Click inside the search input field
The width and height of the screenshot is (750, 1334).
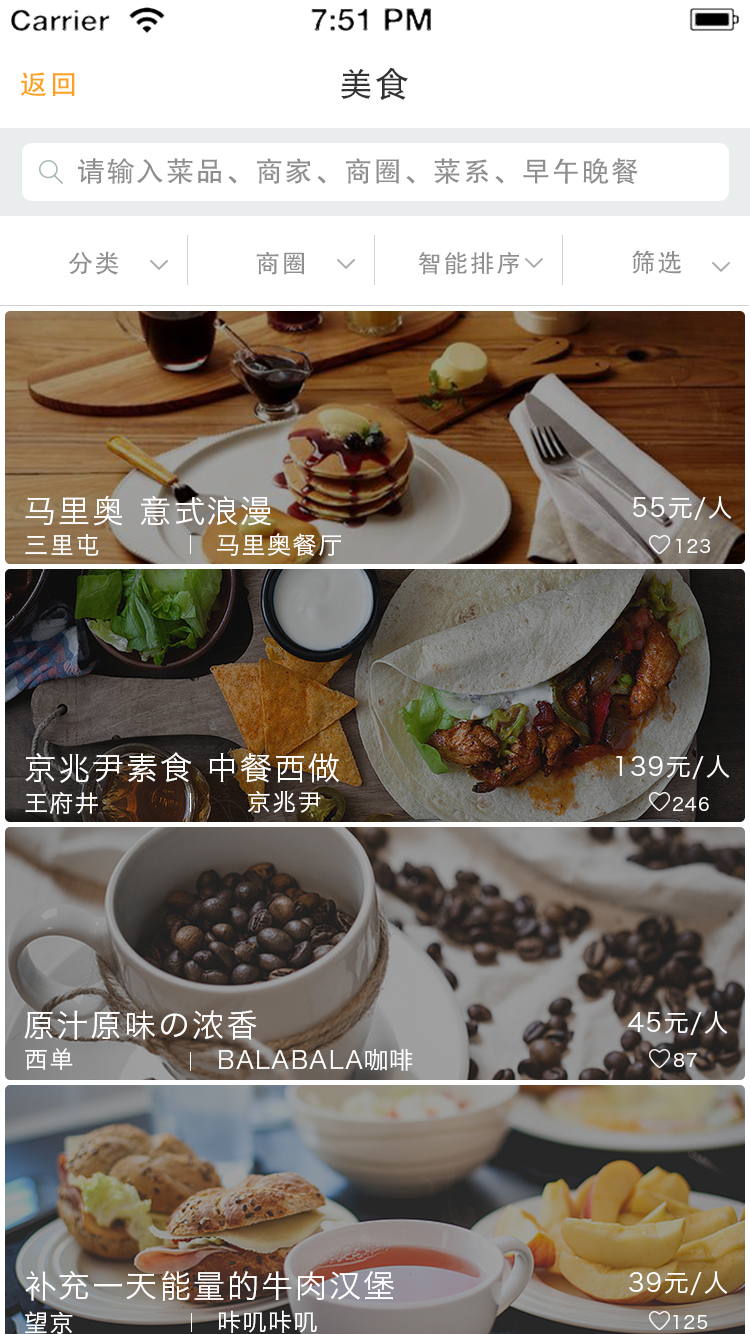[375, 171]
